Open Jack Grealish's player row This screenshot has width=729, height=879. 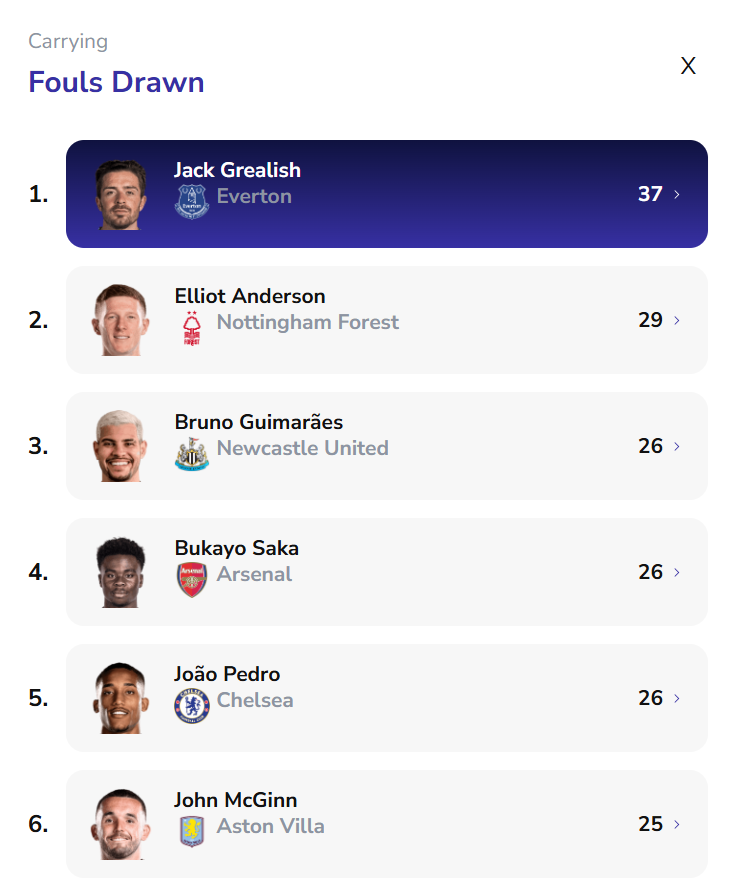click(x=386, y=194)
